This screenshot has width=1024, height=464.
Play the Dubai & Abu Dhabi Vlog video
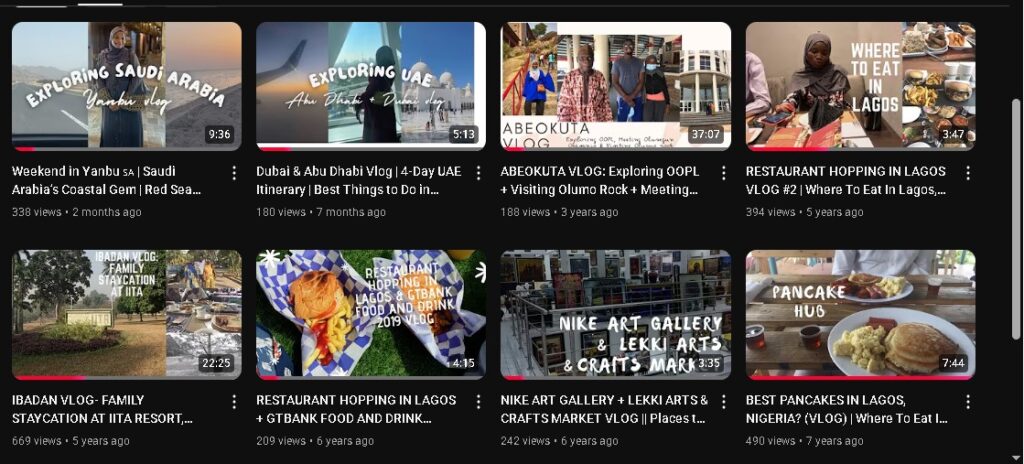tap(371, 86)
